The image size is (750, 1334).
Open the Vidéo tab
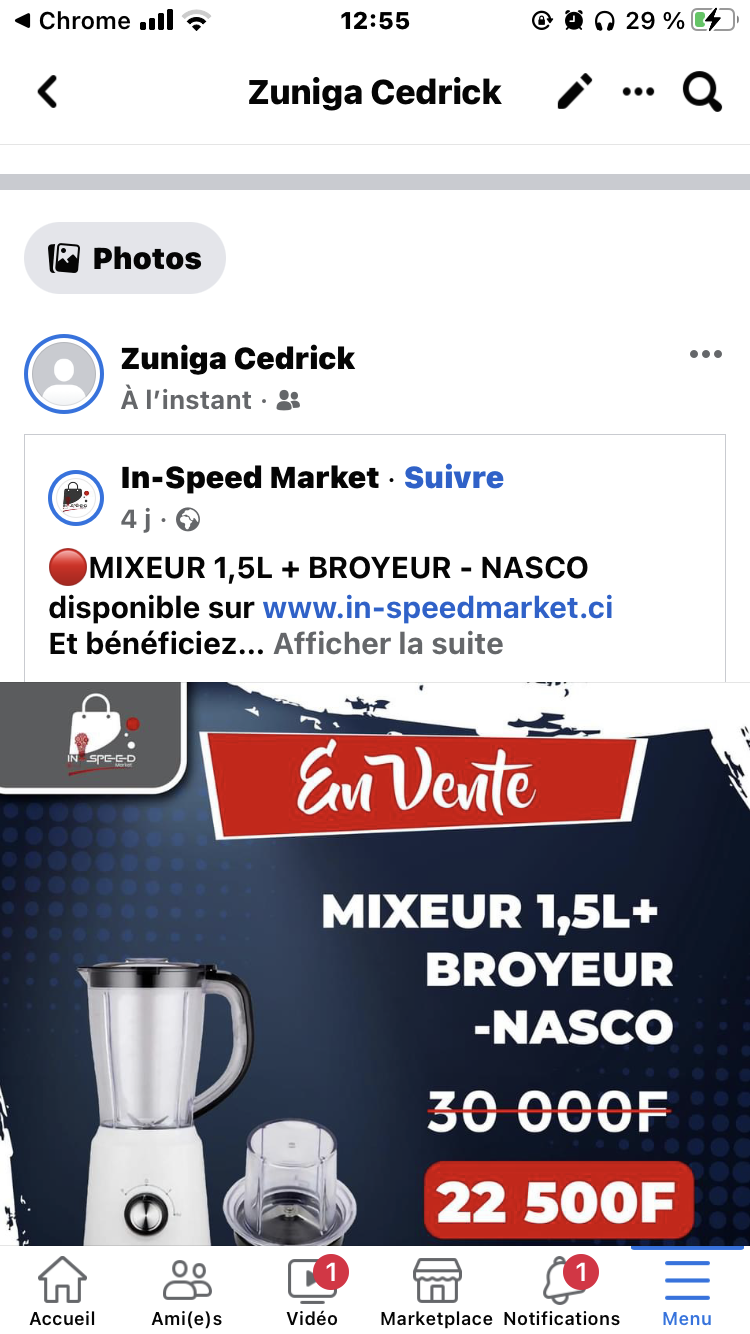[x=312, y=1290]
